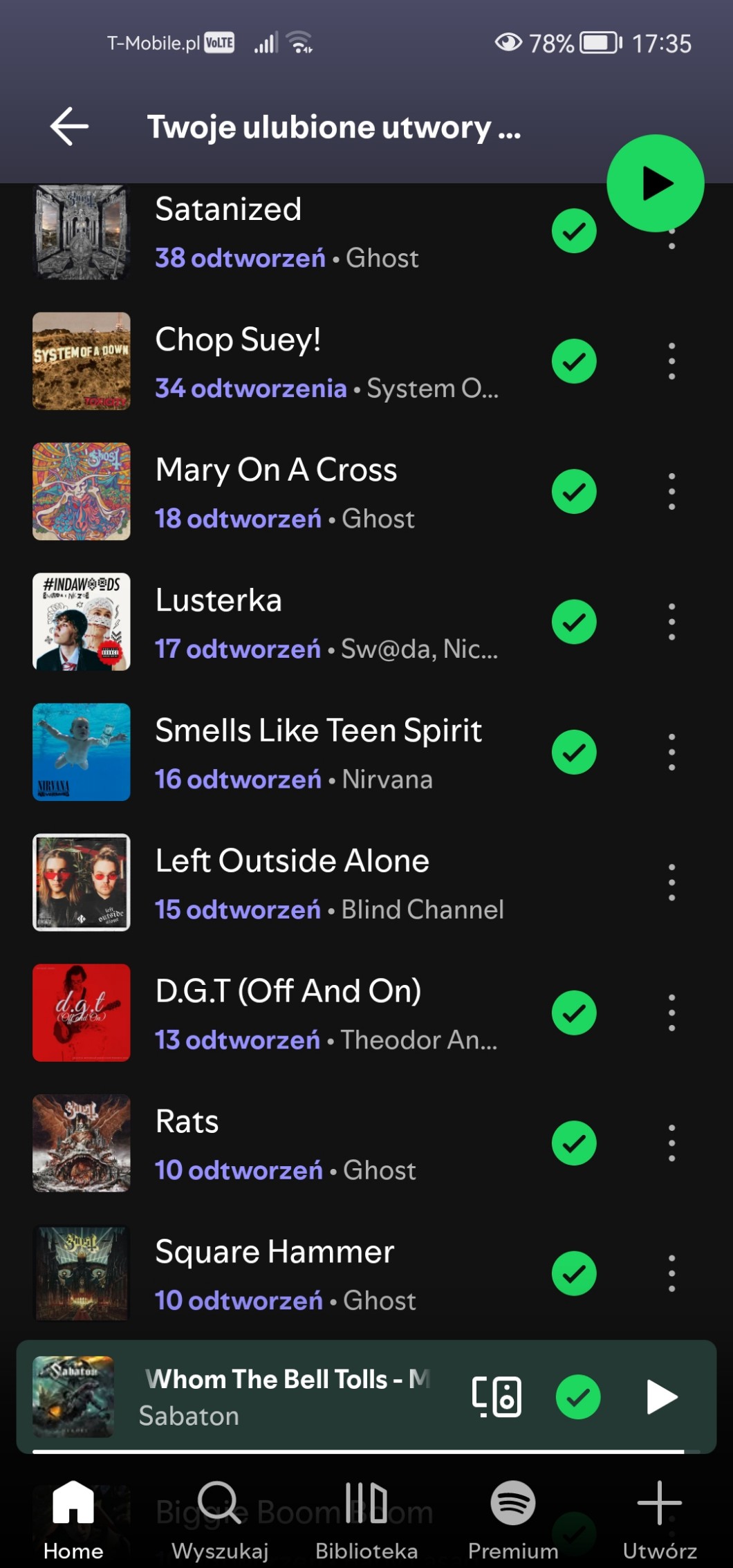The image size is (733, 1568).
Task: Go back using the top arrow
Action: 69,127
